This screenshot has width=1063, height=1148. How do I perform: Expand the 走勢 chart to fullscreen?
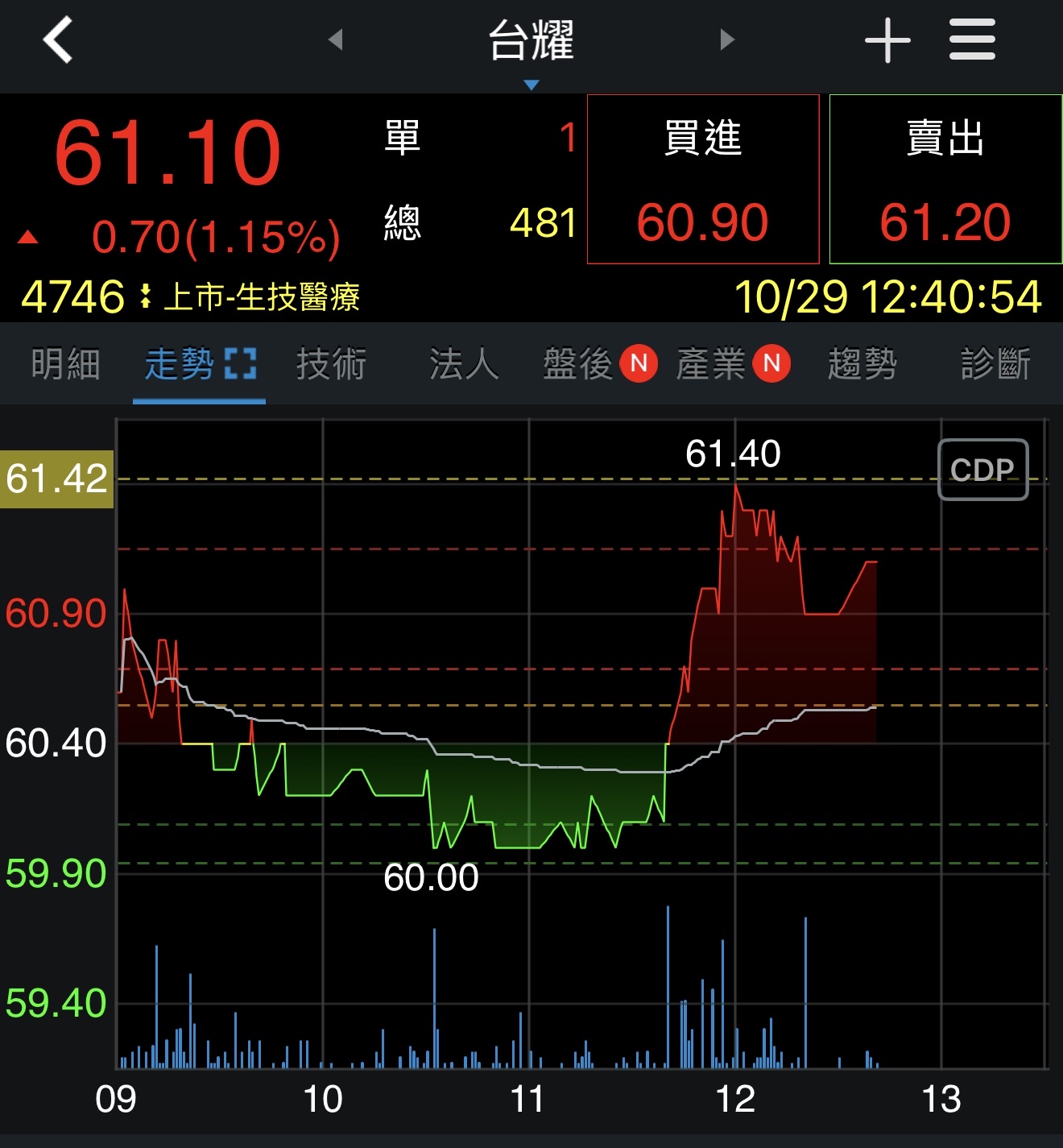click(x=241, y=364)
